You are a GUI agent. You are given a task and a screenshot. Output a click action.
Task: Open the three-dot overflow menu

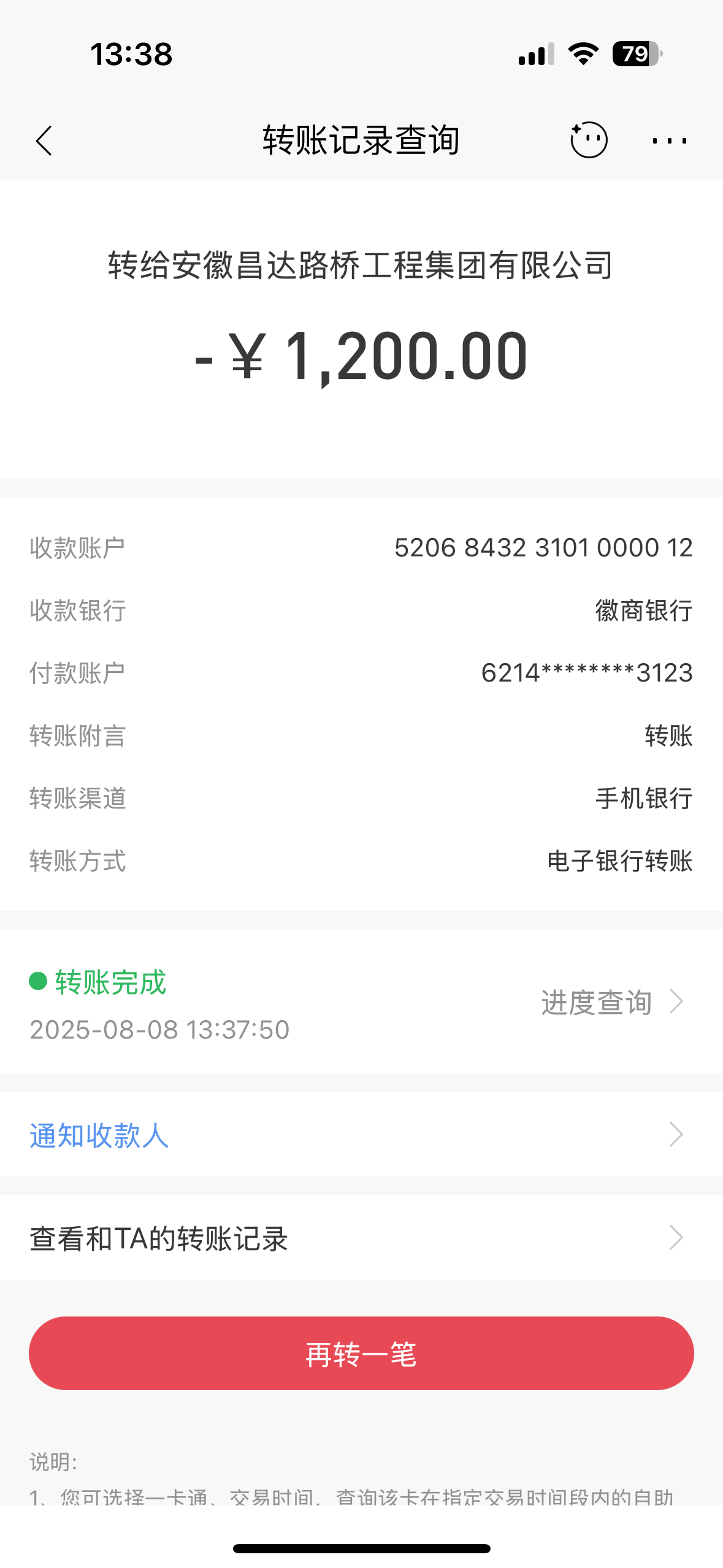click(x=669, y=141)
